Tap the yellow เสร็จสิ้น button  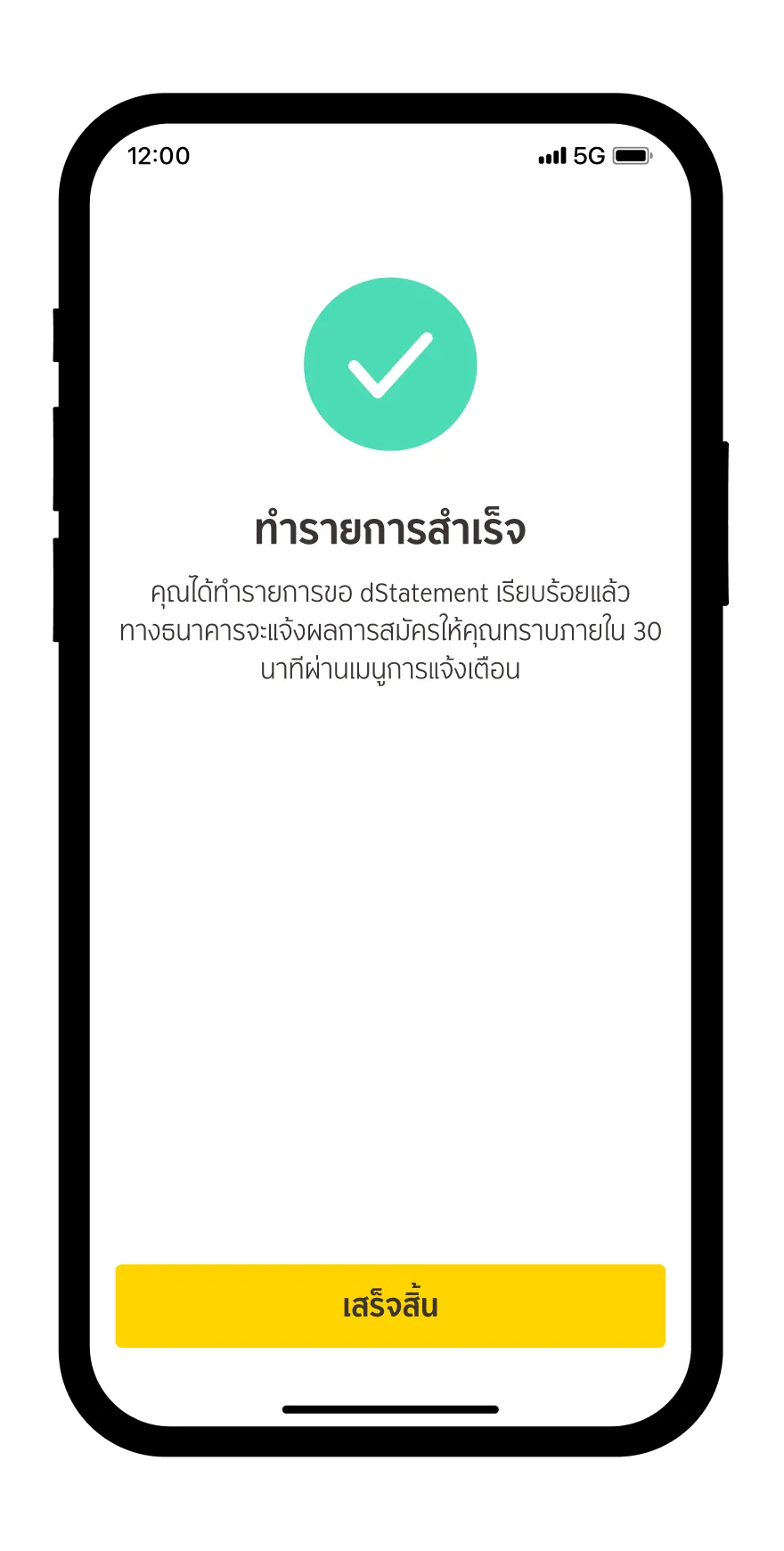coord(390,1306)
